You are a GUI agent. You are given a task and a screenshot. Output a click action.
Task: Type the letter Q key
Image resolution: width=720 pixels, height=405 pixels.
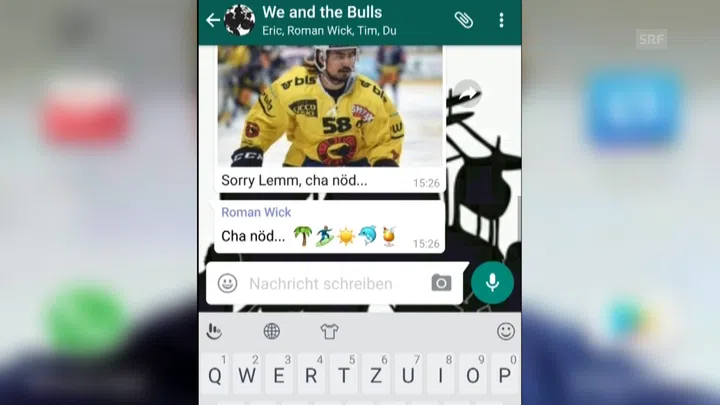(x=215, y=377)
